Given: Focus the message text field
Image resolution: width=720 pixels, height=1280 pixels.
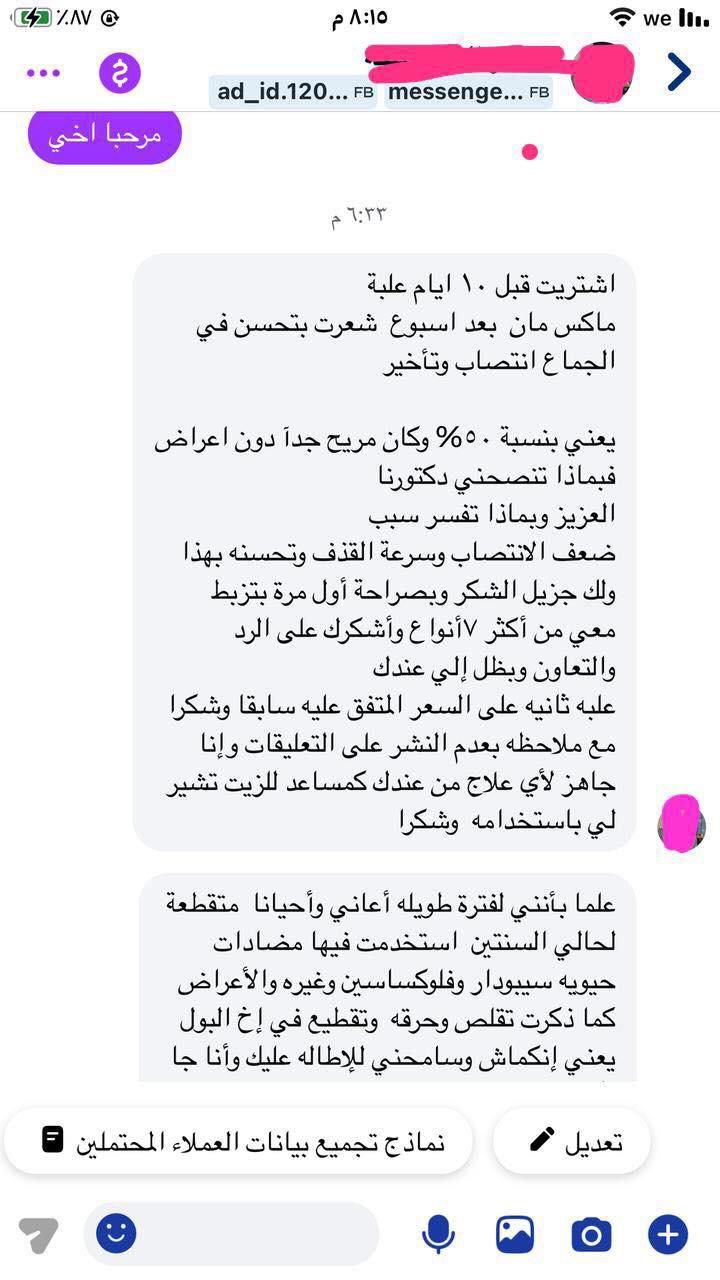Looking at the screenshot, I should click(250, 1234).
